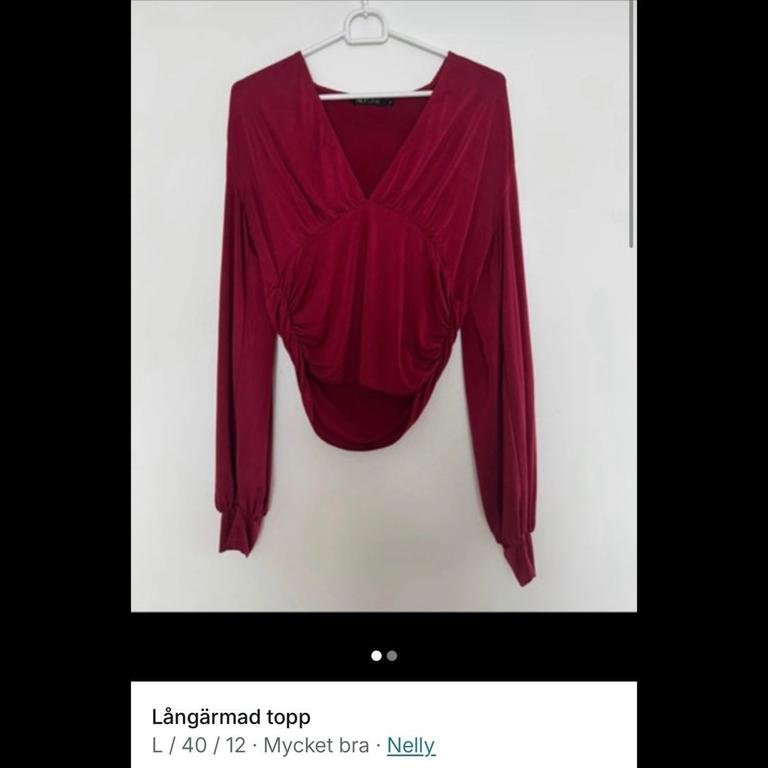Image resolution: width=768 pixels, height=768 pixels.
Task: Jump to the second photo indicator dot
Action: [x=392, y=656]
